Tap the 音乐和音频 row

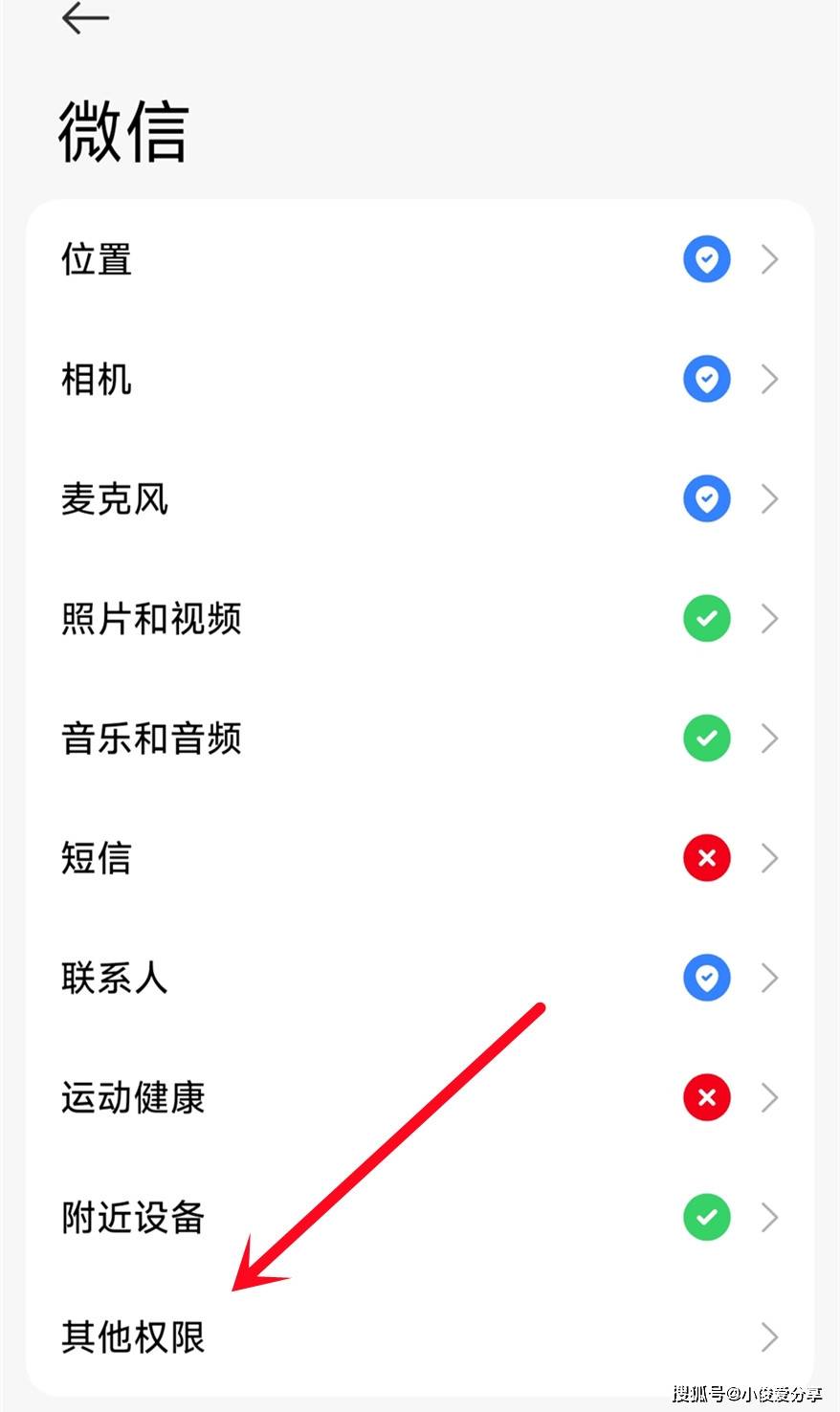click(x=419, y=739)
